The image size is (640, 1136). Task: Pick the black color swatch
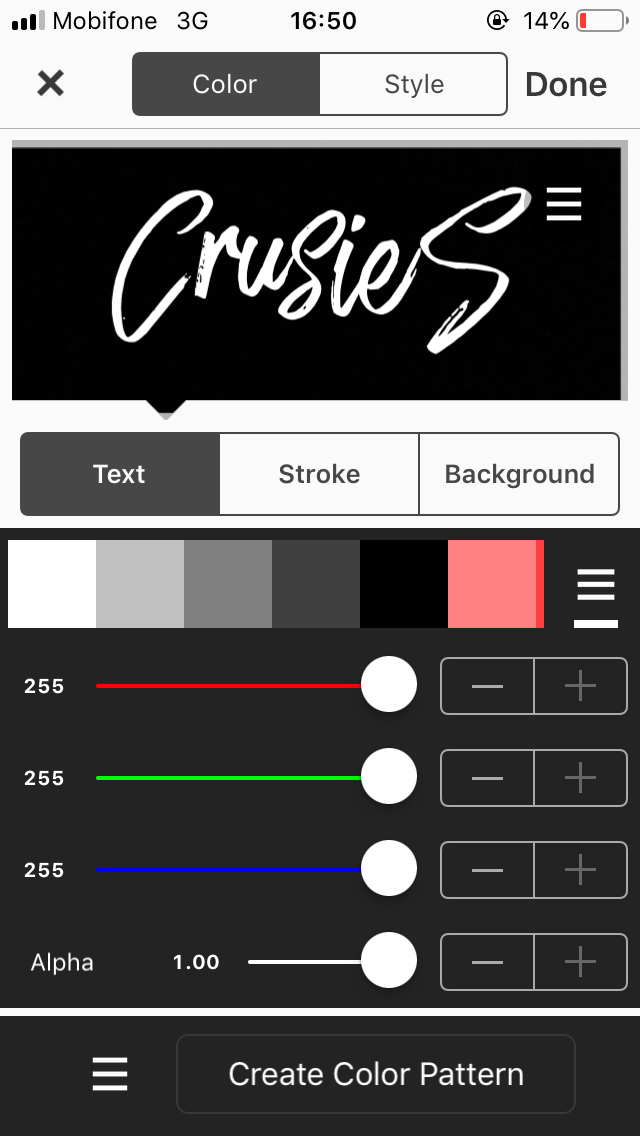pyautogui.click(x=404, y=584)
